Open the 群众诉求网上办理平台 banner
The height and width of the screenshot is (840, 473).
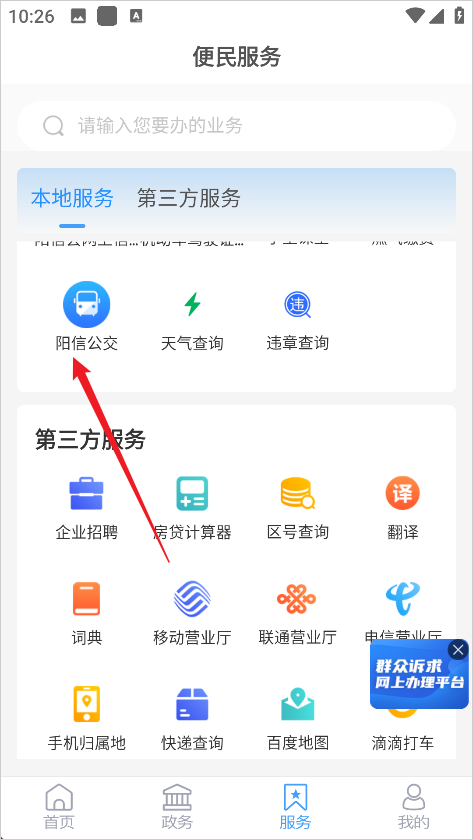click(x=419, y=674)
